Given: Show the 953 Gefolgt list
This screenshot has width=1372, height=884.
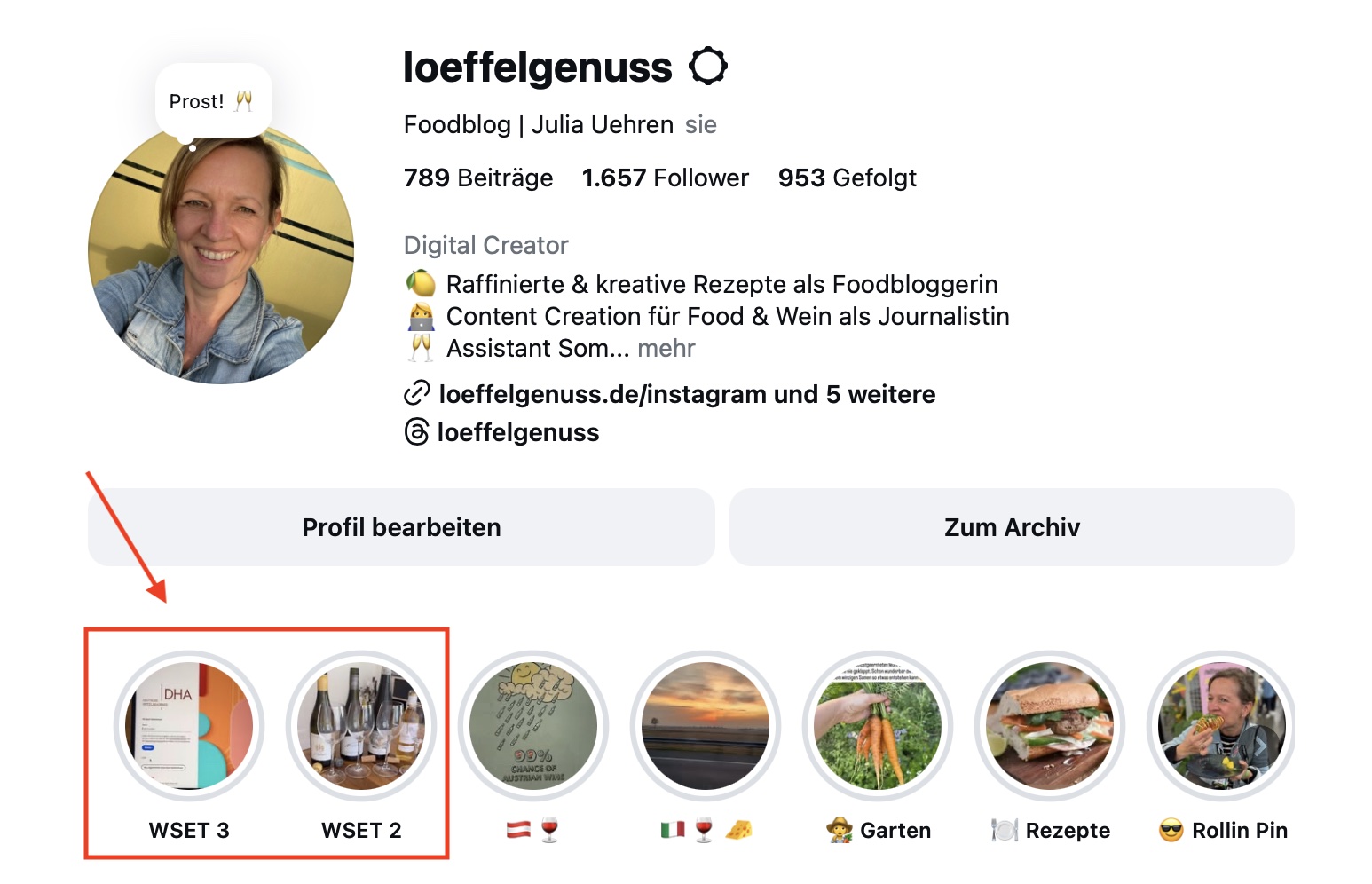Looking at the screenshot, I should pos(847,178).
